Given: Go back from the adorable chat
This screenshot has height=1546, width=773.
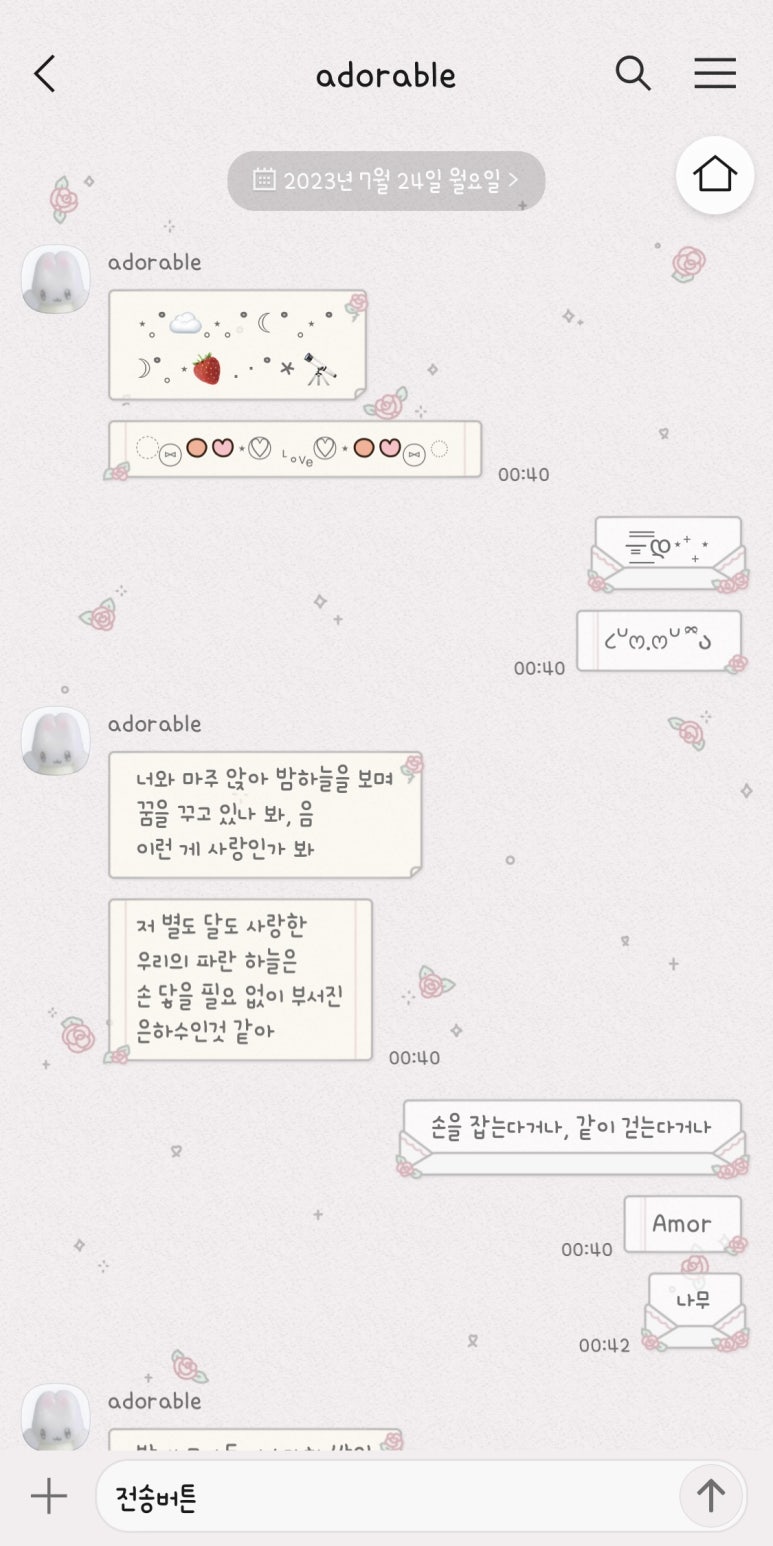Looking at the screenshot, I should coord(45,74).
